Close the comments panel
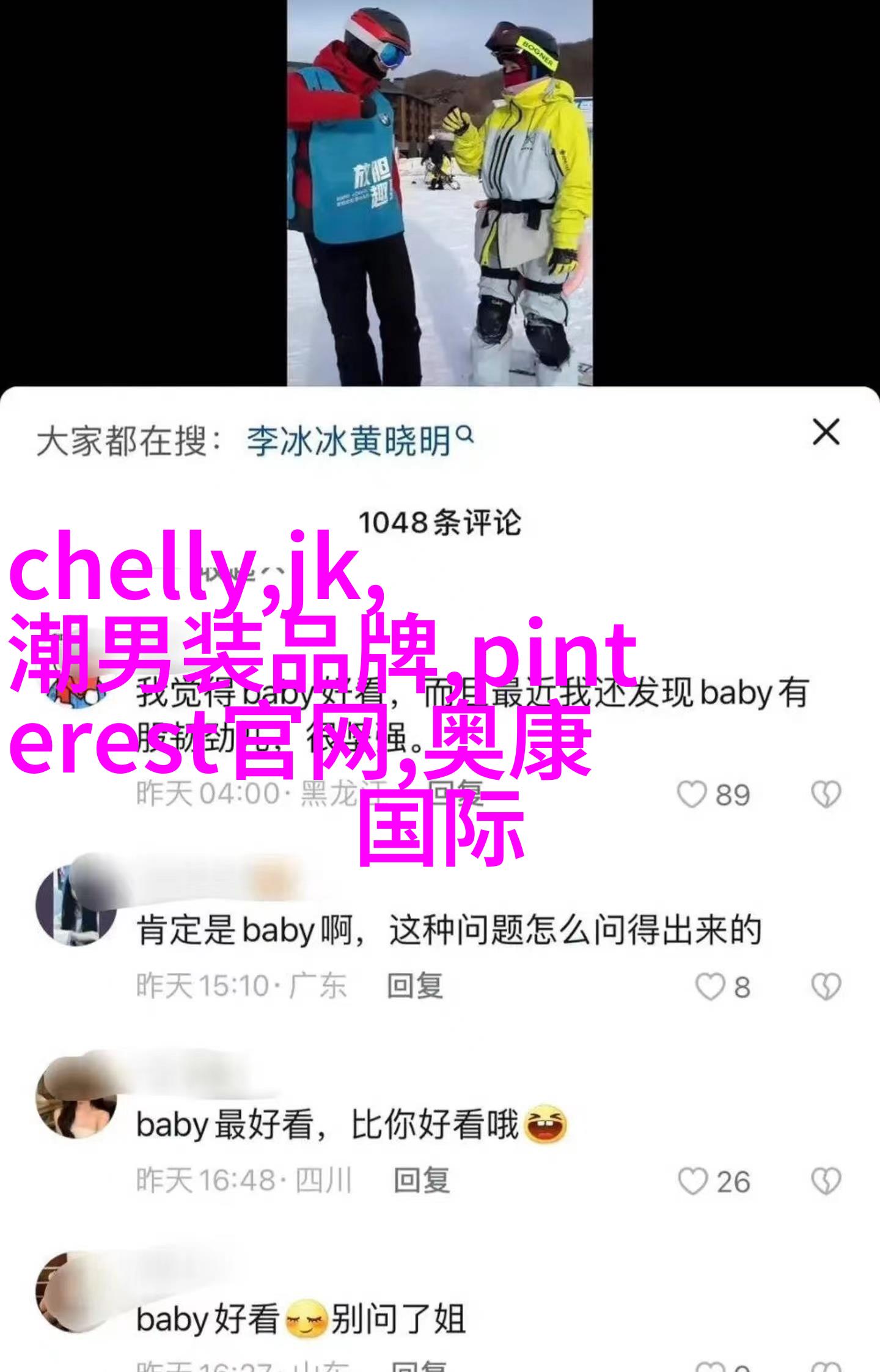 826,433
